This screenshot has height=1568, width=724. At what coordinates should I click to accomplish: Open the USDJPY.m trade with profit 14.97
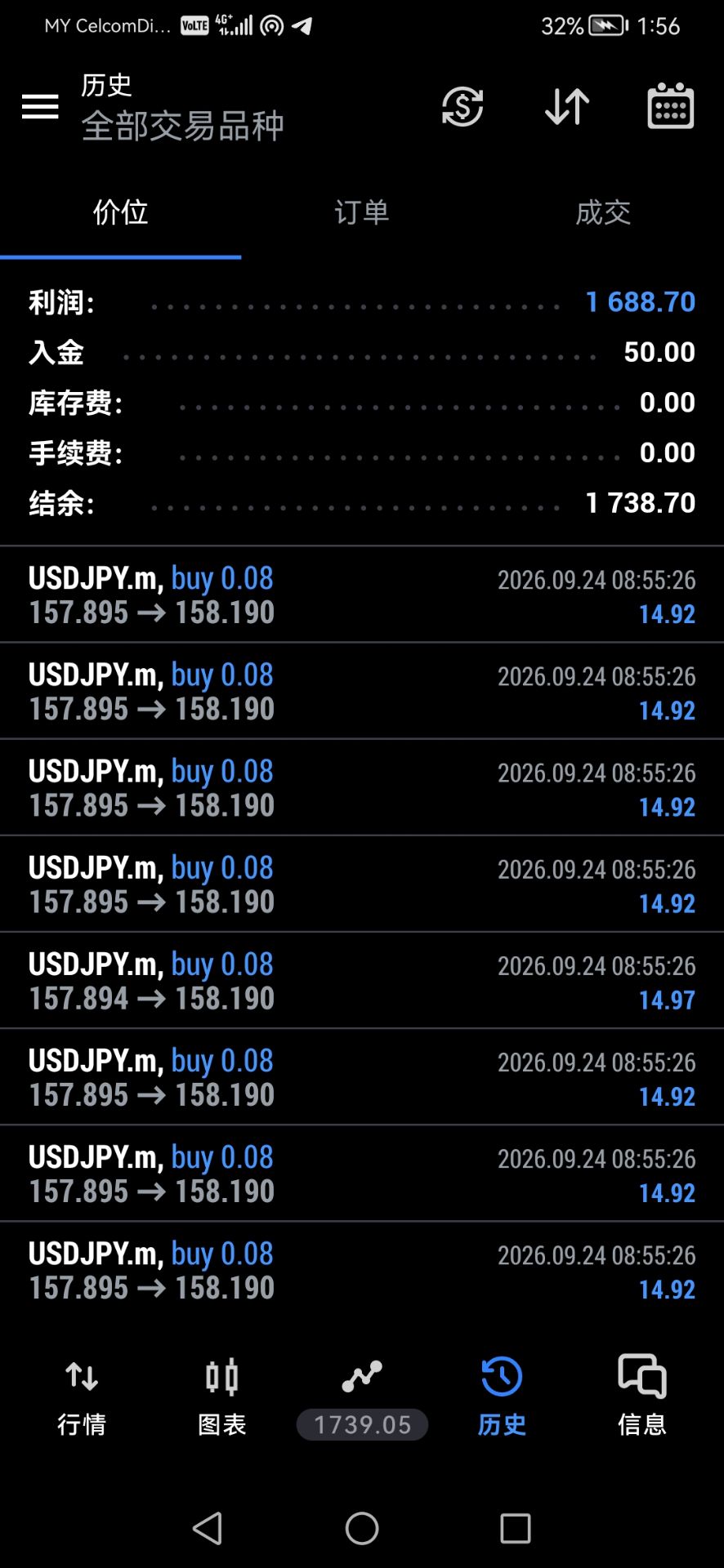(x=362, y=980)
